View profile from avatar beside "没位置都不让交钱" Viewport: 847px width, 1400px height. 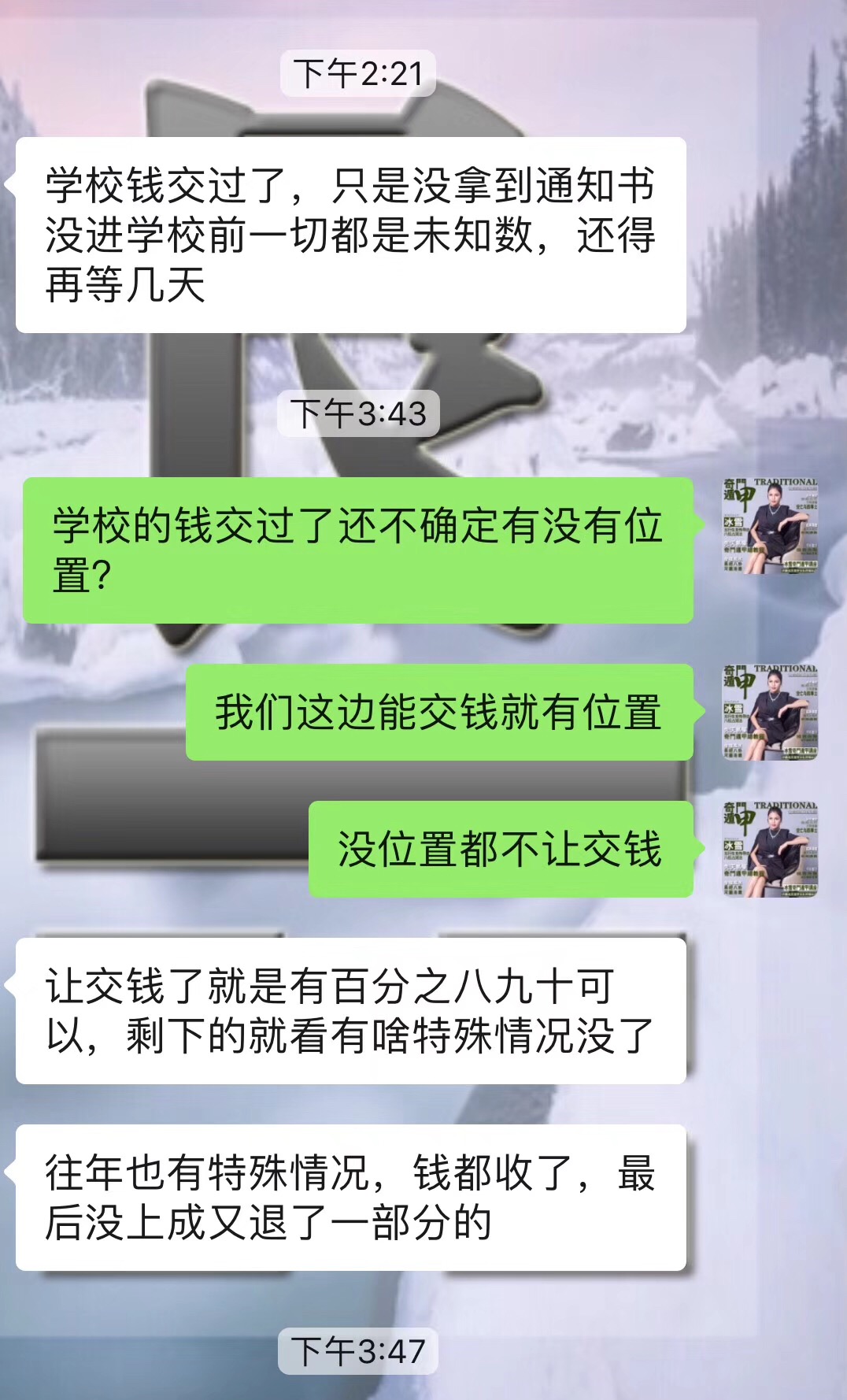pos(770,849)
